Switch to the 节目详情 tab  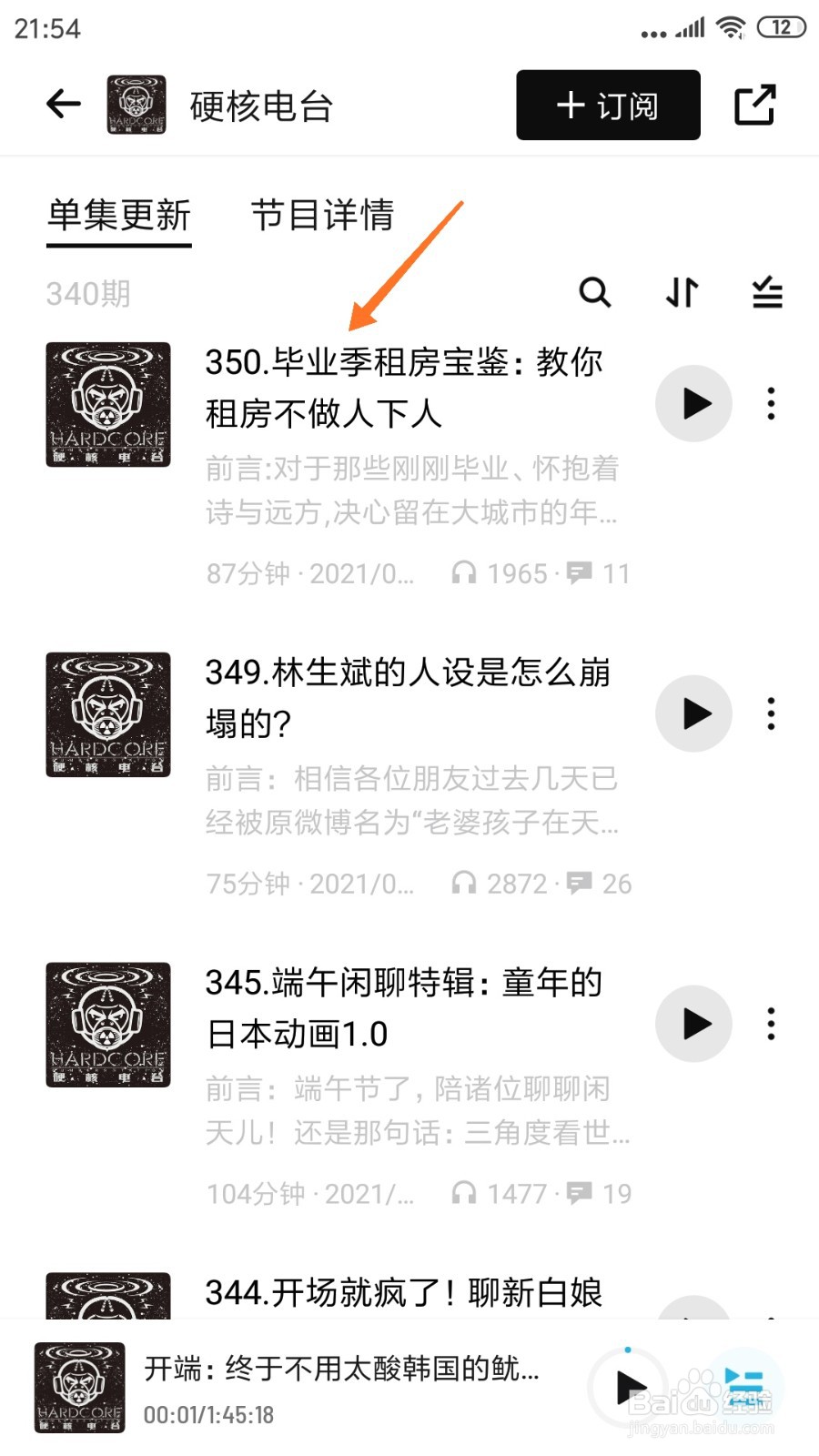coord(323,217)
